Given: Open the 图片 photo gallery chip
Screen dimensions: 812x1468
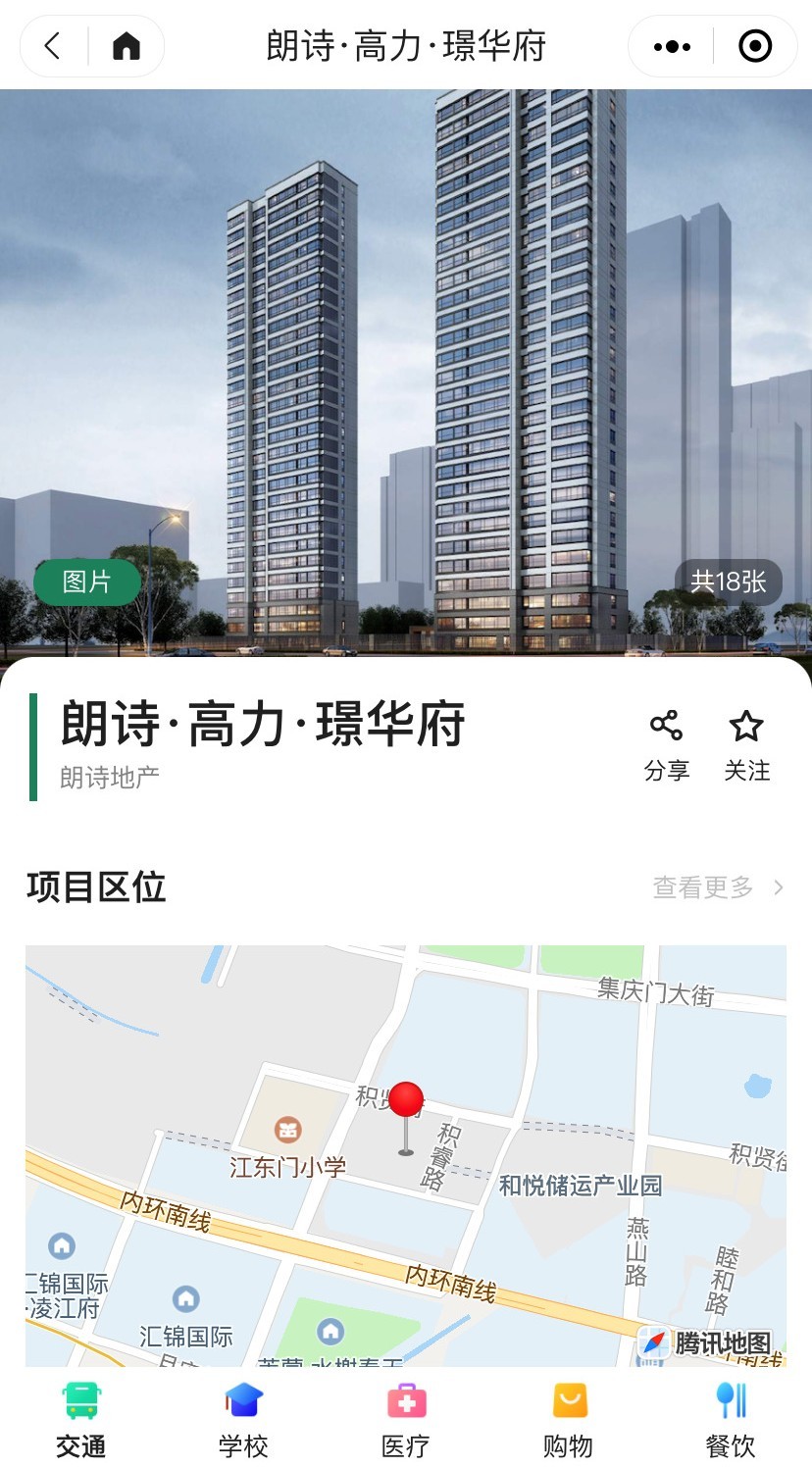Looking at the screenshot, I should point(87,582).
